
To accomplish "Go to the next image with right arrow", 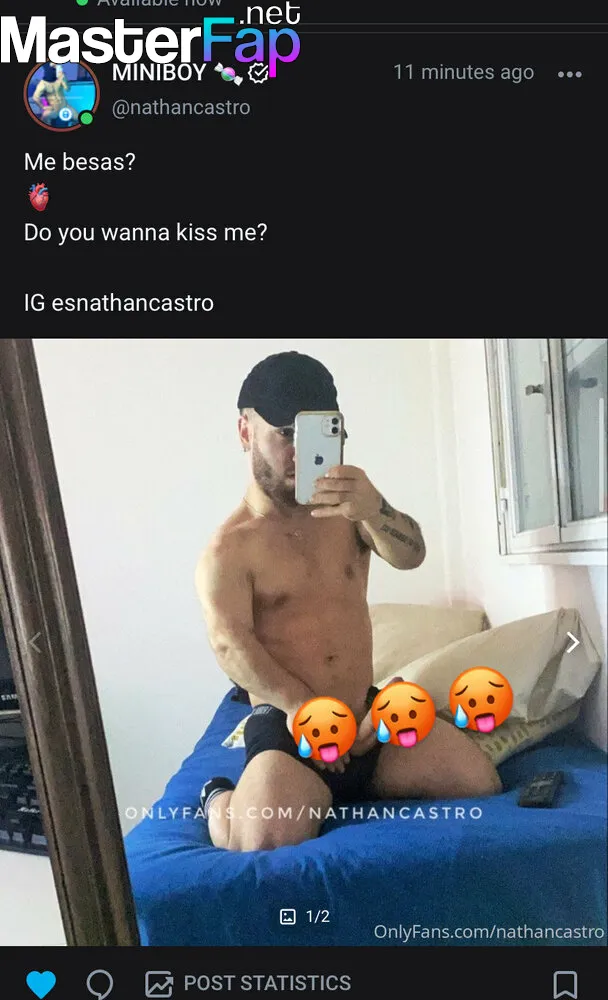I will coord(572,642).
